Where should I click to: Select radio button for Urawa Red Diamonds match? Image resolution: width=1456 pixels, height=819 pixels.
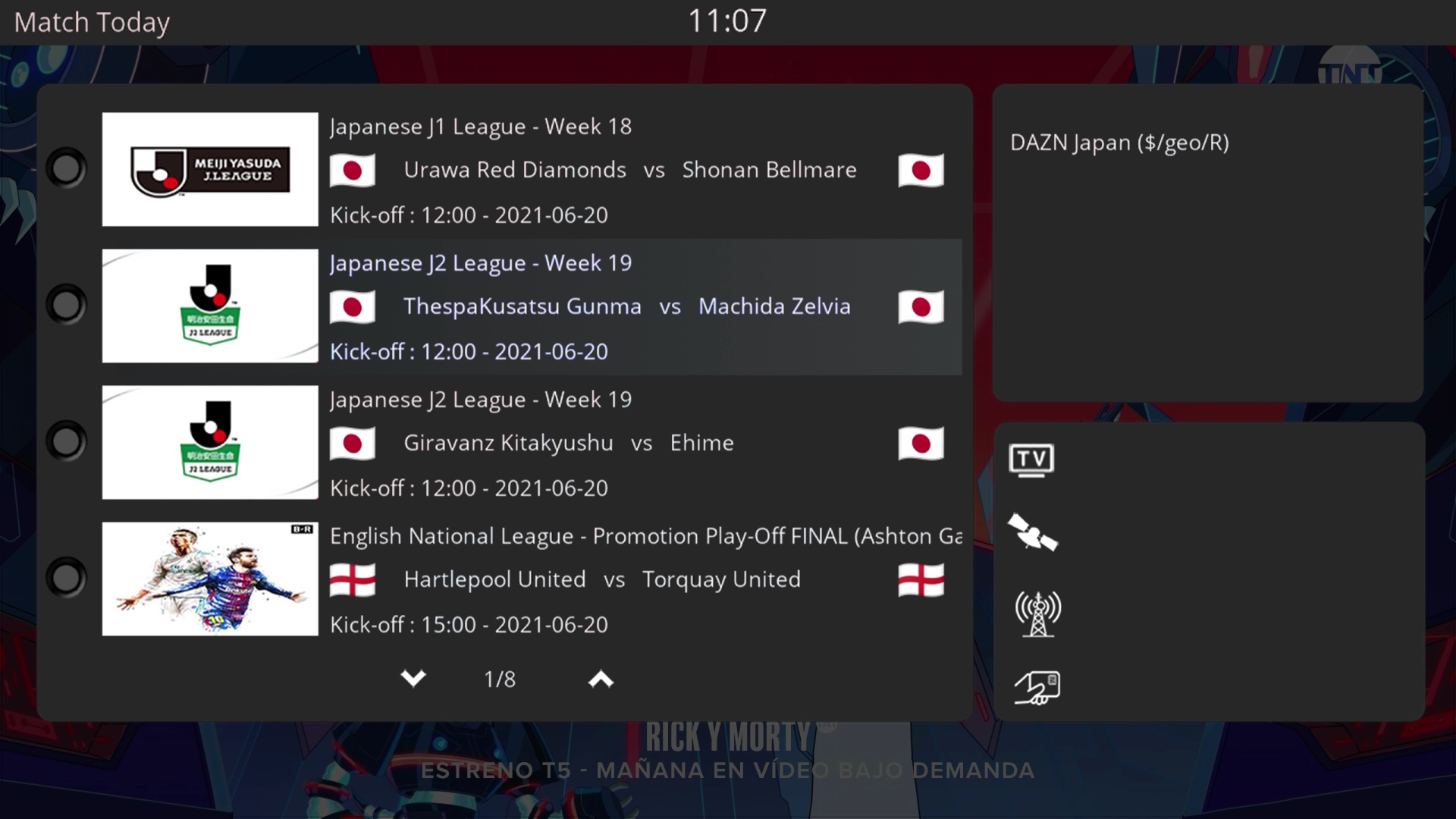67,168
